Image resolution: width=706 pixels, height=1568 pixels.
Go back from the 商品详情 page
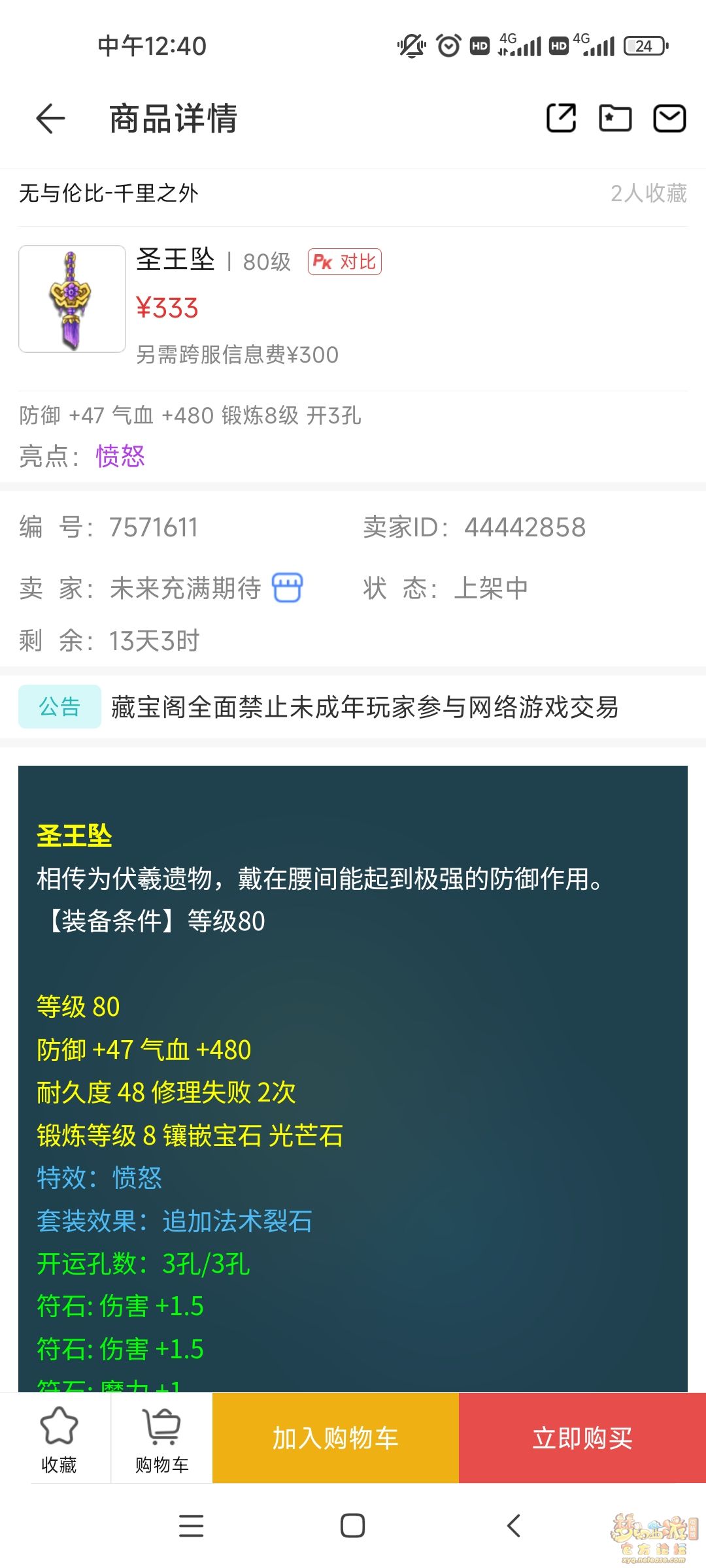click(x=50, y=119)
